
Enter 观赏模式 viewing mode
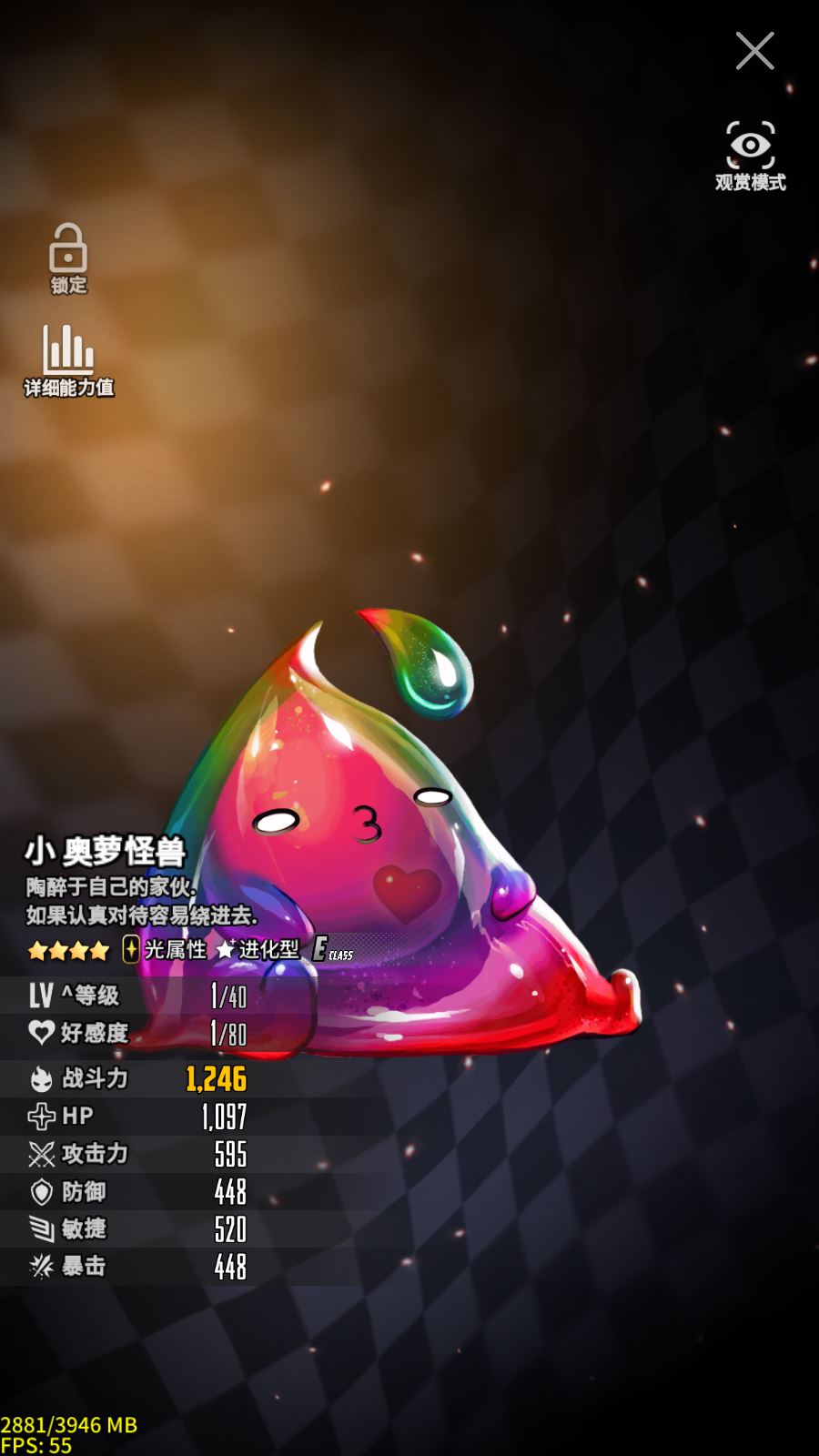(x=750, y=155)
